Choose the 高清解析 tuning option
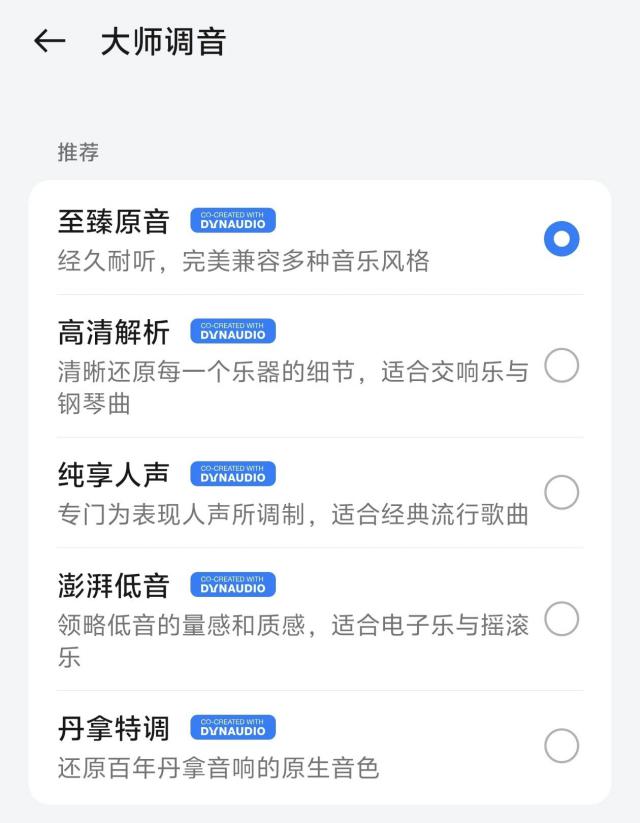This screenshot has width=640, height=823. pos(561,366)
